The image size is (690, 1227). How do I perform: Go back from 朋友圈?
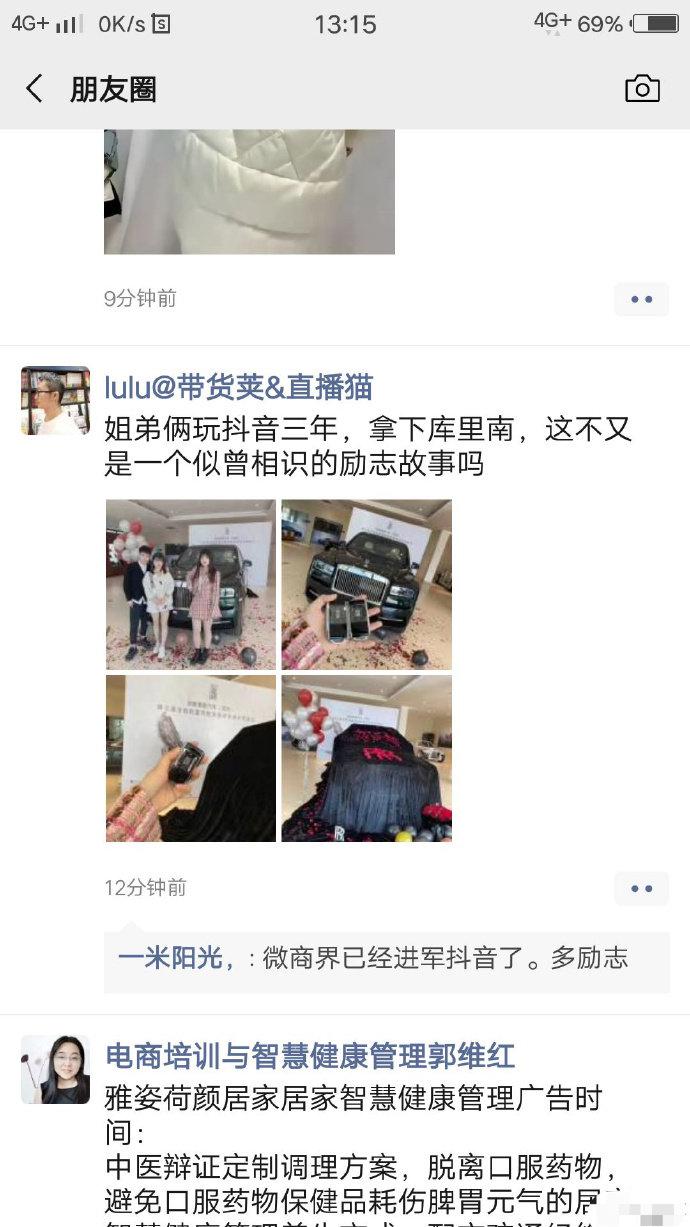(34, 89)
